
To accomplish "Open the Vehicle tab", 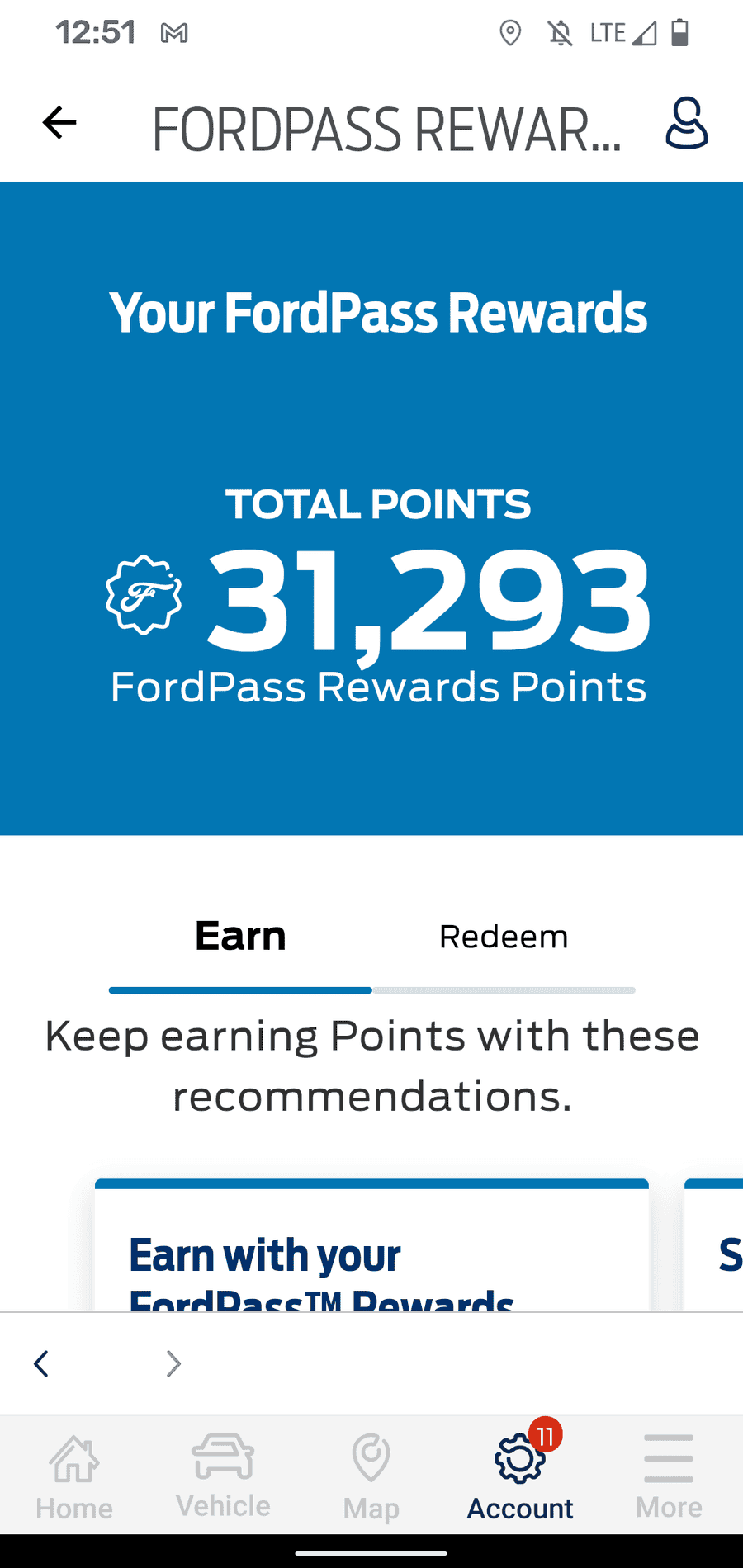I will pos(223,1477).
